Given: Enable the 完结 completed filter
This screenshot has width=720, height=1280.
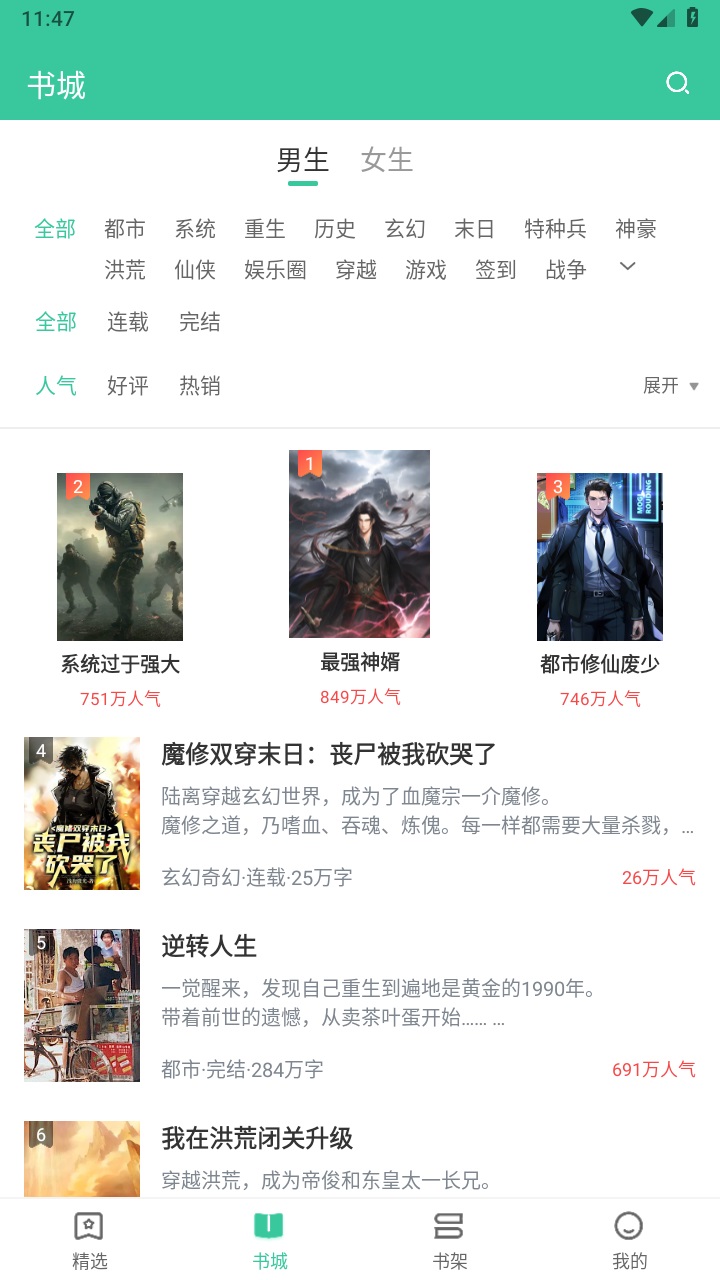Looking at the screenshot, I should 199,323.
